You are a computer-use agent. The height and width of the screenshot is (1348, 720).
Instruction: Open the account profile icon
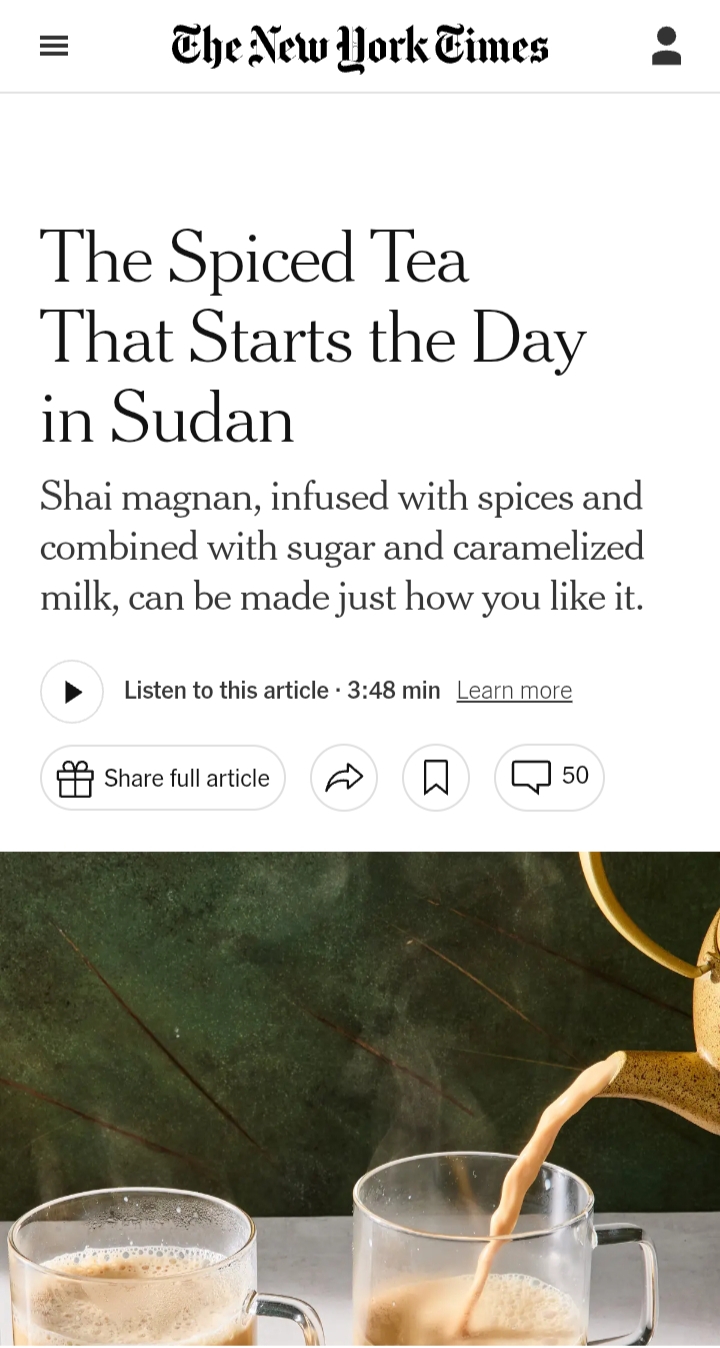[x=666, y=46]
